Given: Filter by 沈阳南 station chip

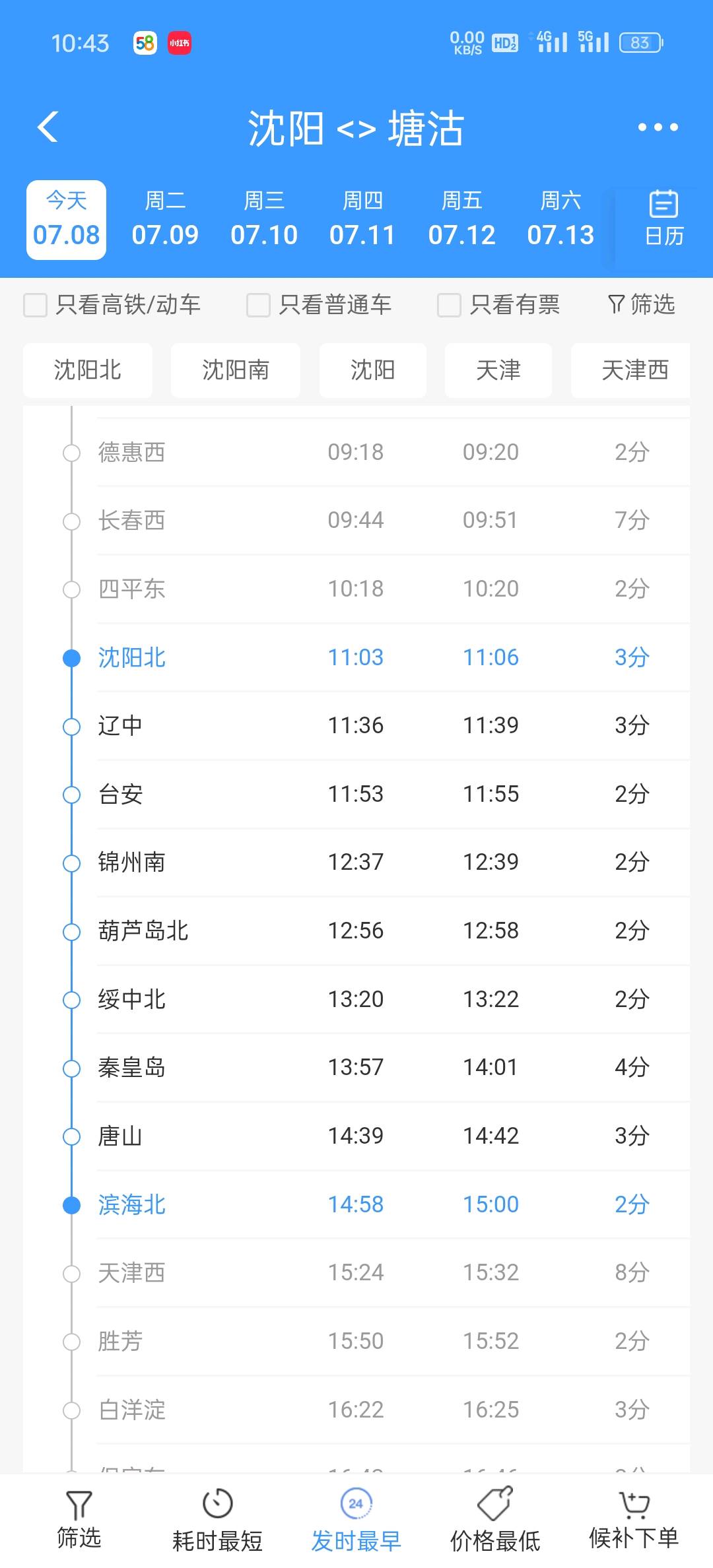Looking at the screenshot, I should coord(236,370).
